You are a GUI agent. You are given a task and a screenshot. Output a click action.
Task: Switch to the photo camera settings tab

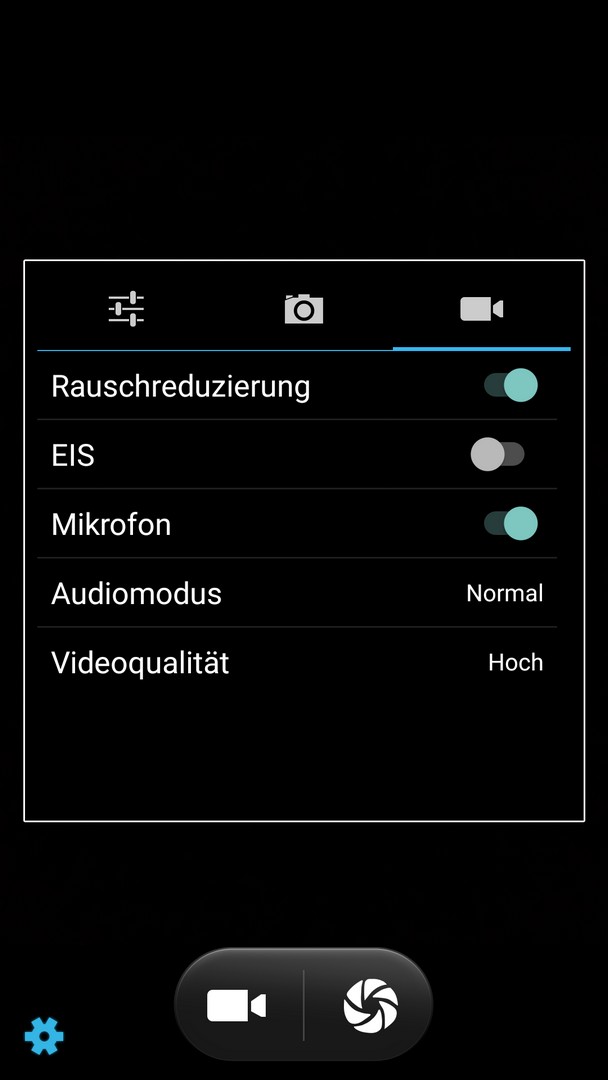pos(304,309)
